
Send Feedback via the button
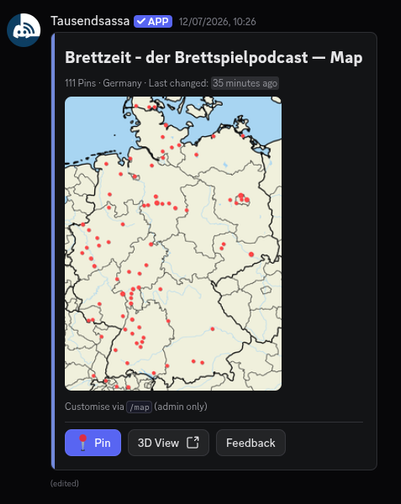(251, 443)
